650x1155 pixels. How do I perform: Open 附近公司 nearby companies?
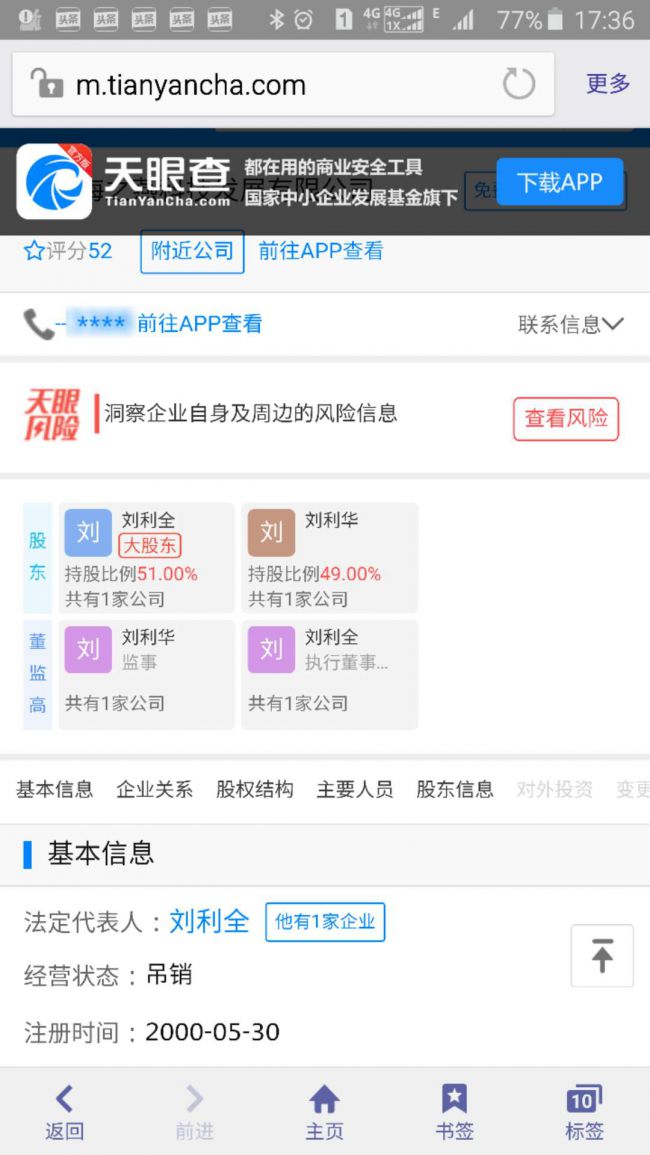(x=192, y=251)
